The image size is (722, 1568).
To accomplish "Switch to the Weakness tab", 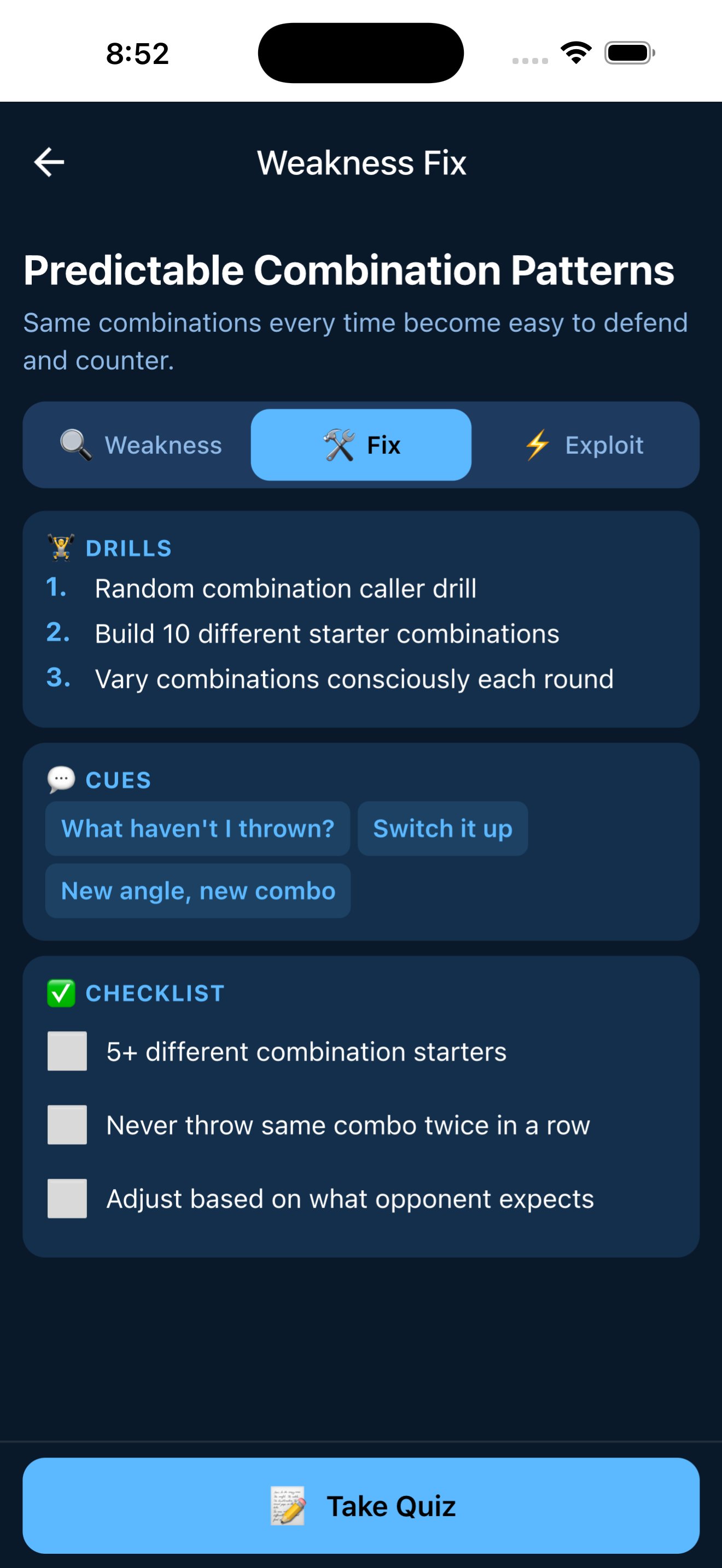I will point(141,445).
